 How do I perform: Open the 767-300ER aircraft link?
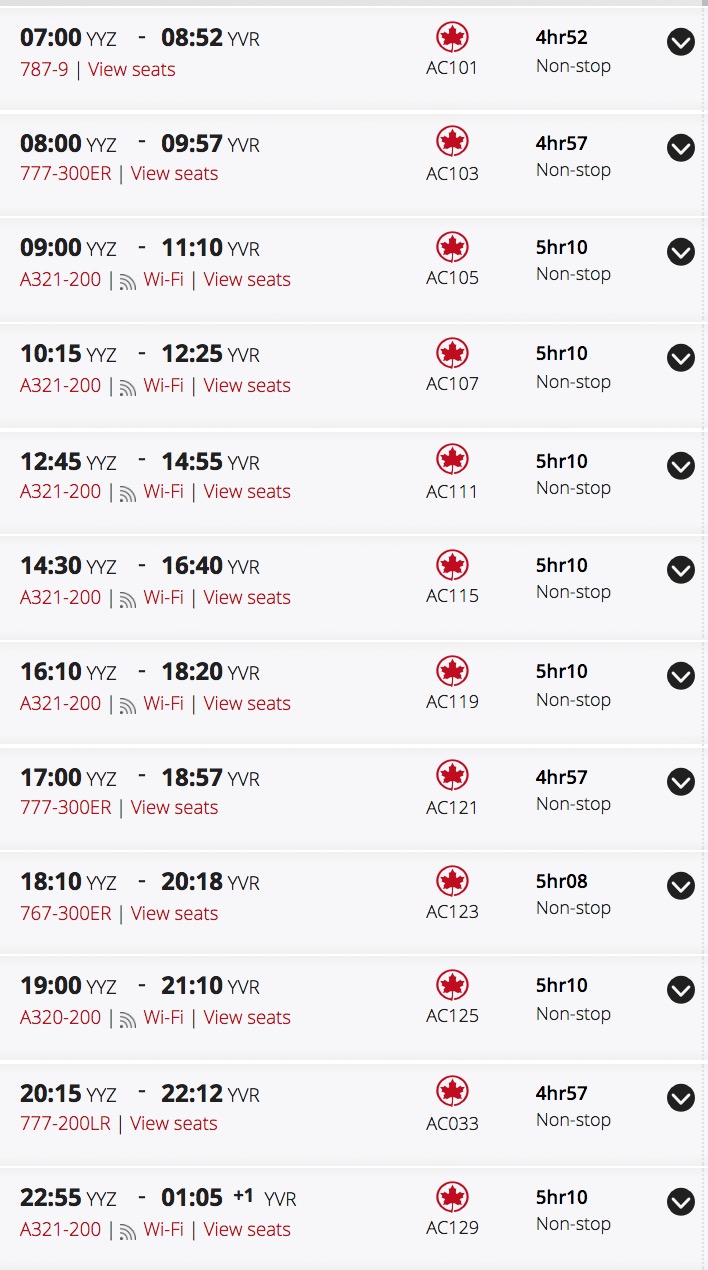coord(66,913)
